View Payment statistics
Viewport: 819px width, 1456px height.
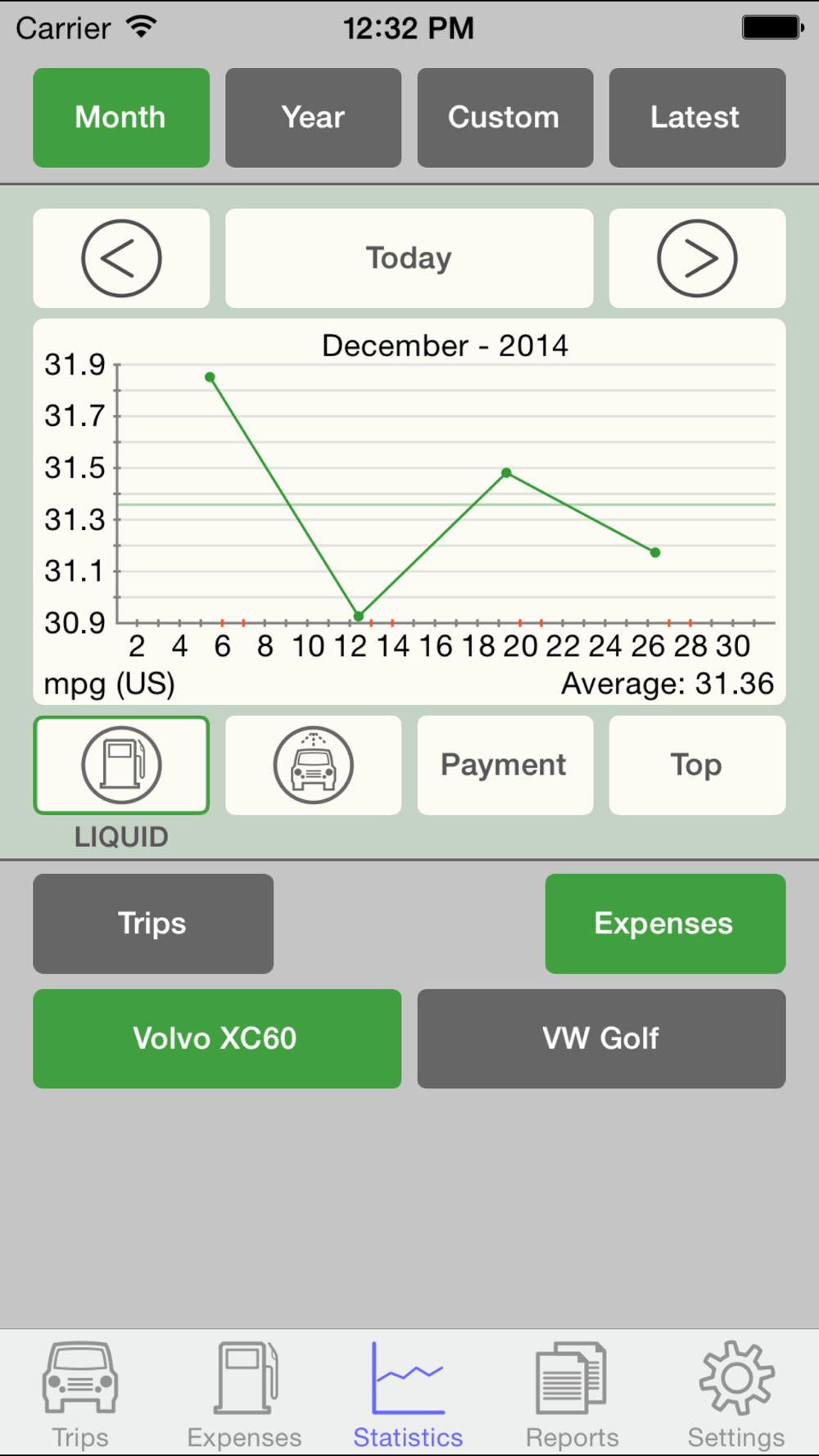click(505, 766)
